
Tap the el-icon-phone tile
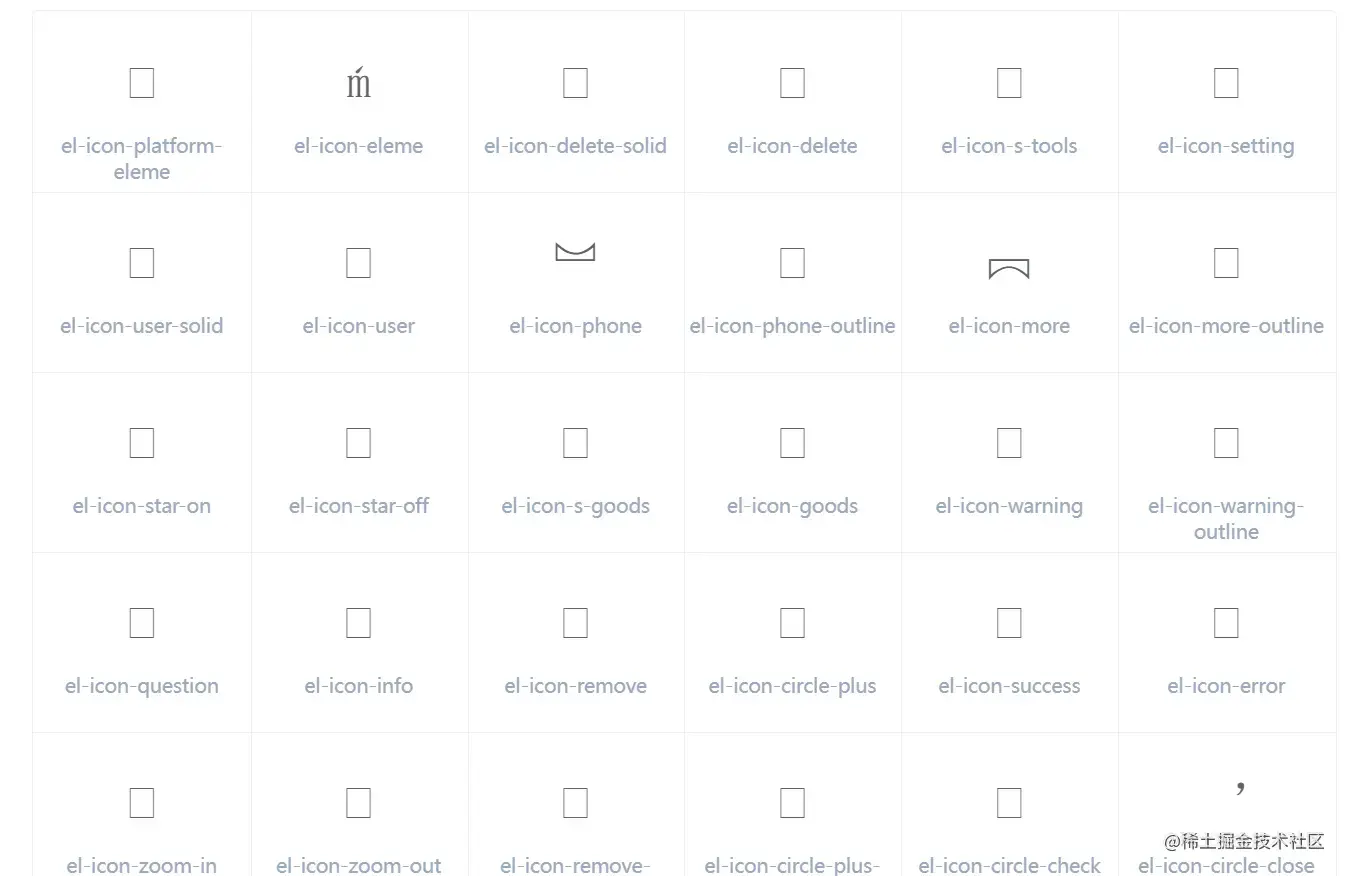[x=575, y=283]
